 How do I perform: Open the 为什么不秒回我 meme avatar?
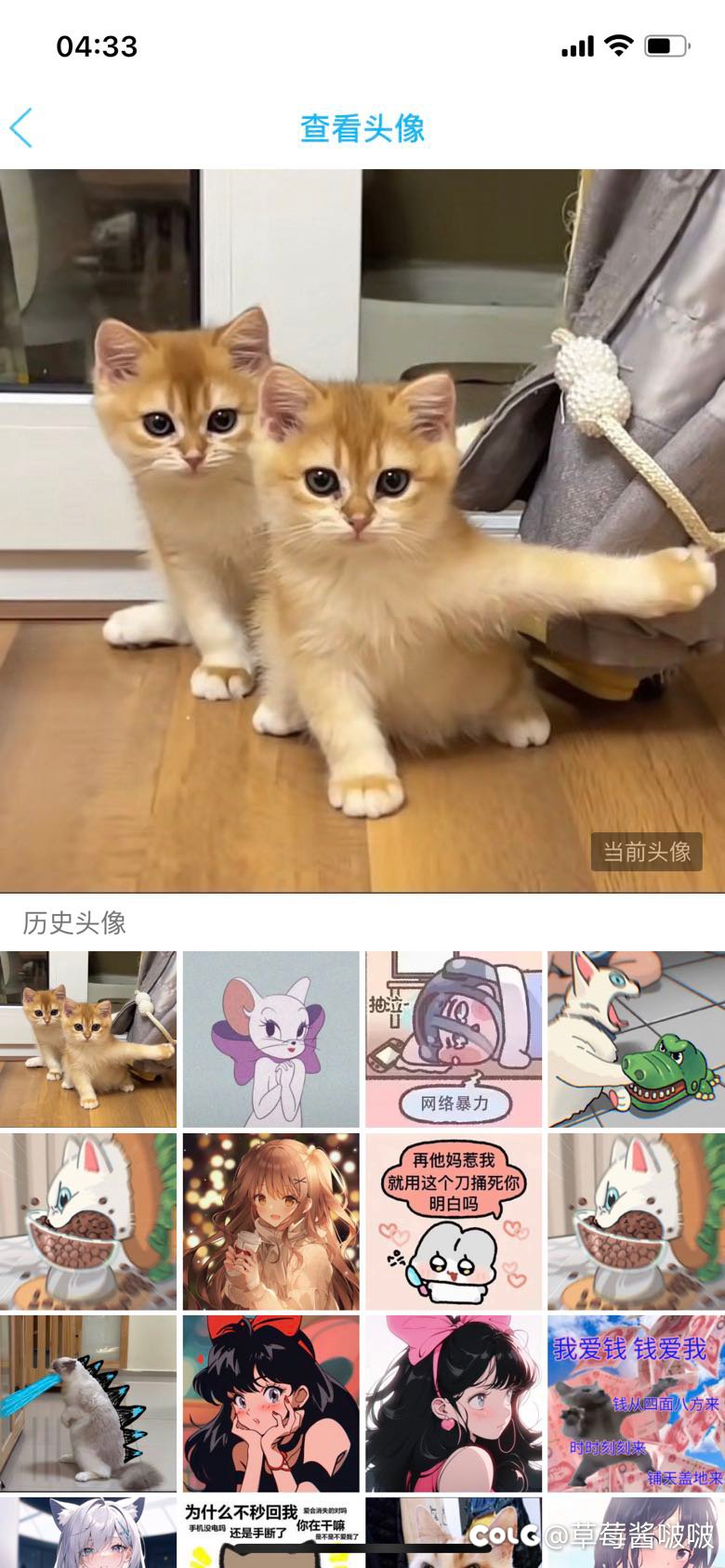point(270,1531)
